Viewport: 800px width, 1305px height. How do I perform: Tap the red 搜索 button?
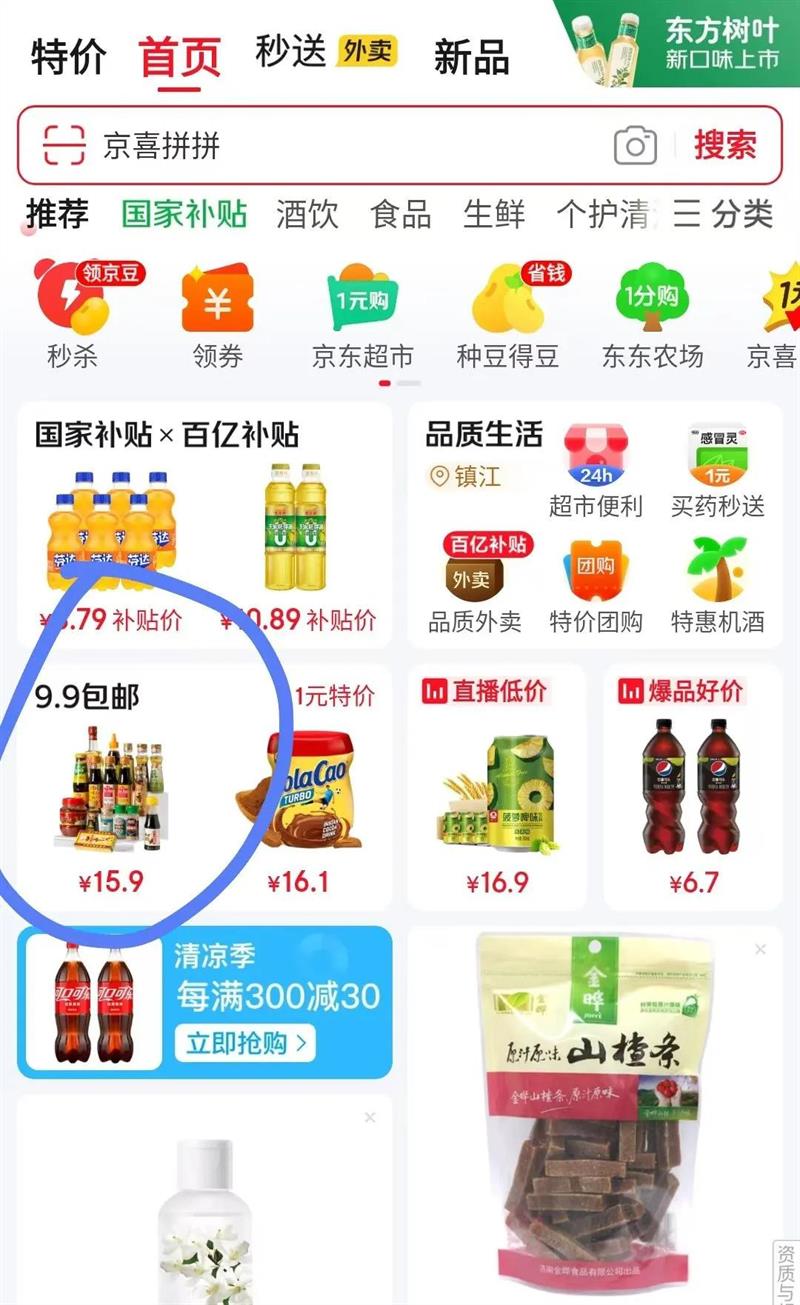(x=725, y=146)
